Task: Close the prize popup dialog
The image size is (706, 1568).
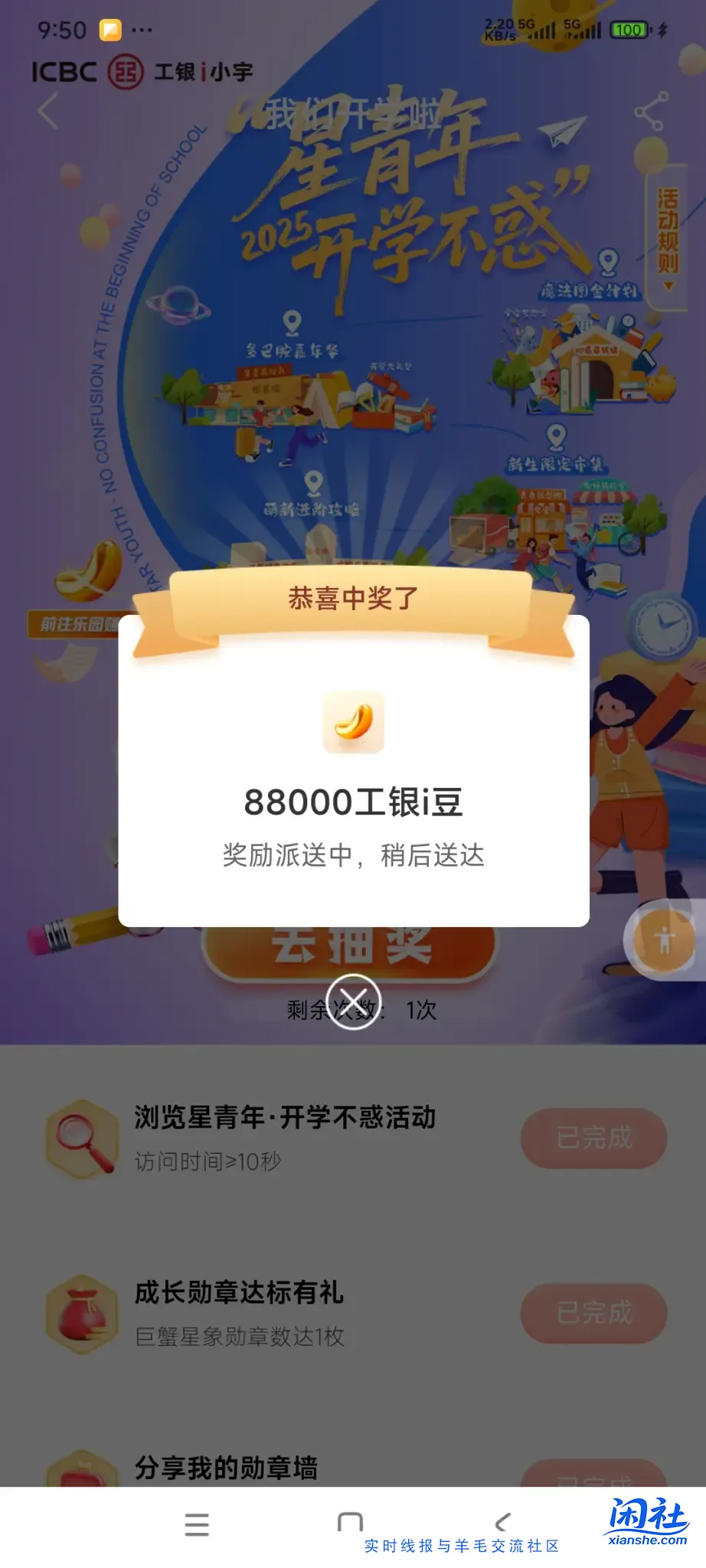Action: [353, 1001]
